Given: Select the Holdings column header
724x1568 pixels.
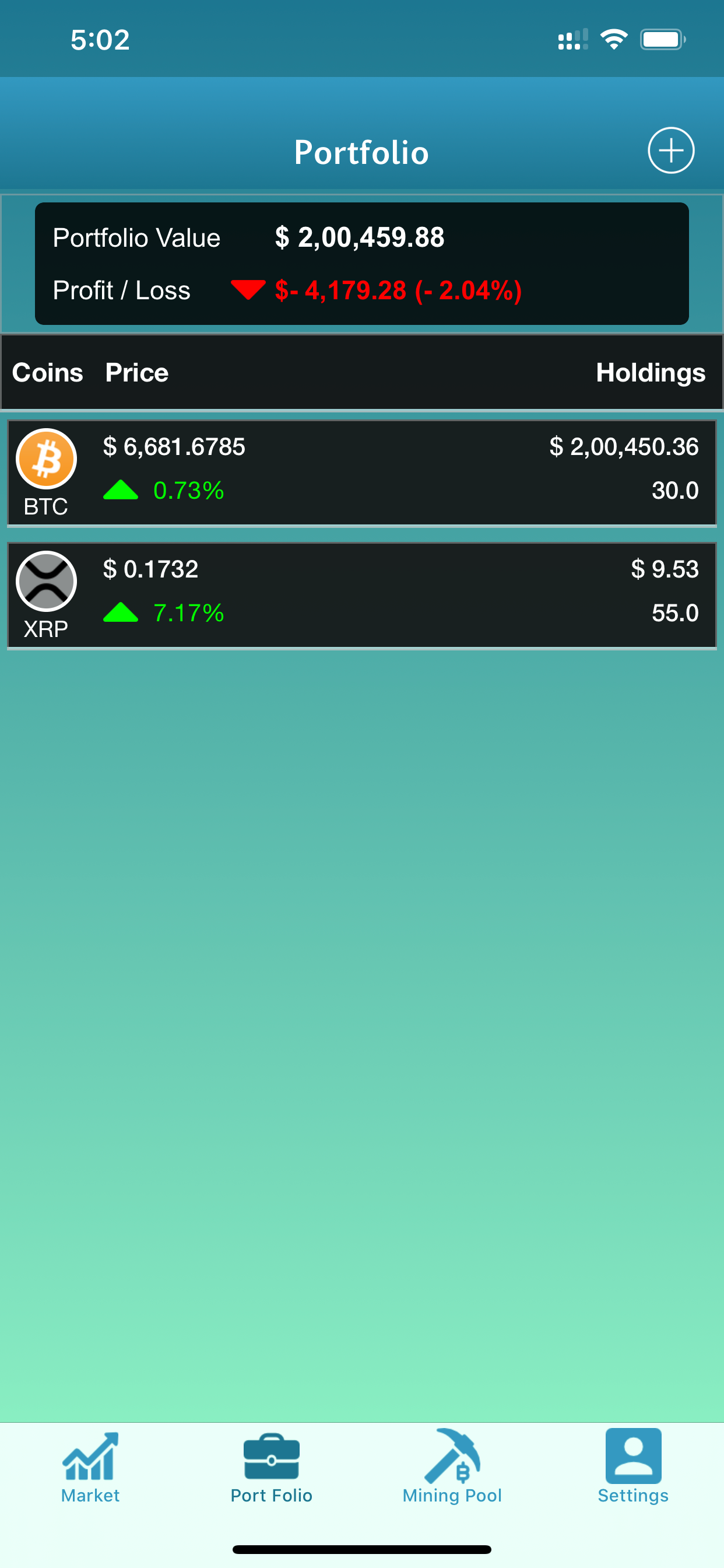Looking at the screenshot, I should tap(651, 372).
